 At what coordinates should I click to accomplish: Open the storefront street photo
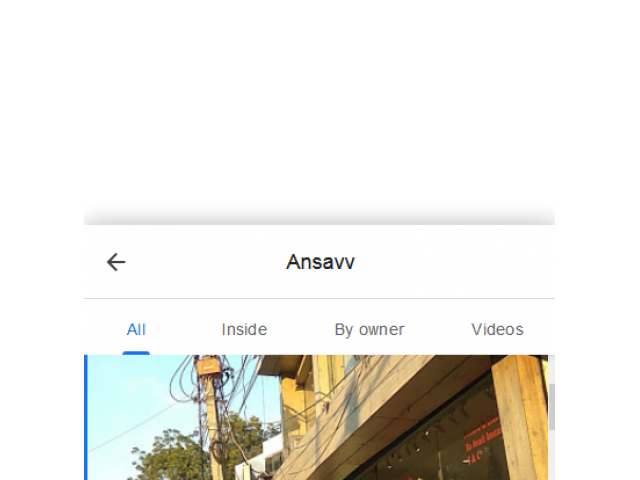pos(320,420)
